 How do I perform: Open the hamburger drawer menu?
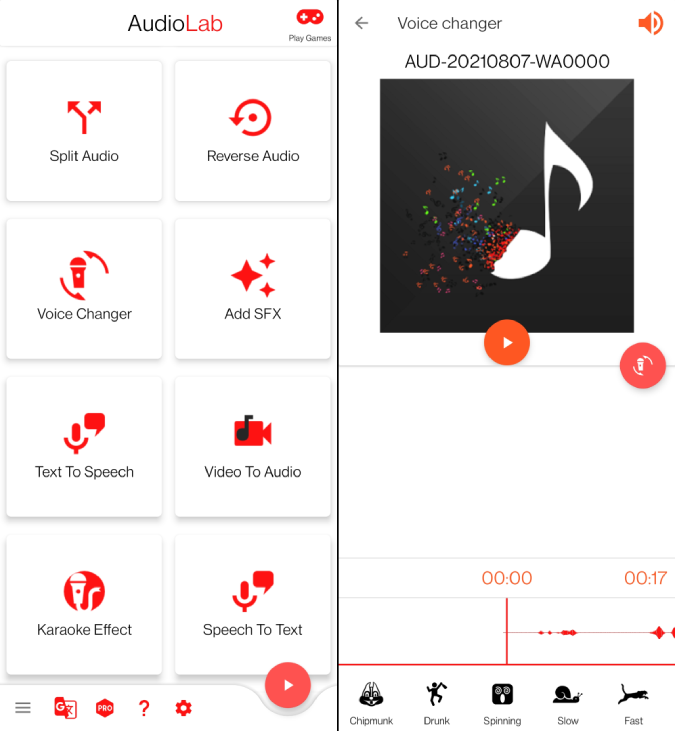23,708
